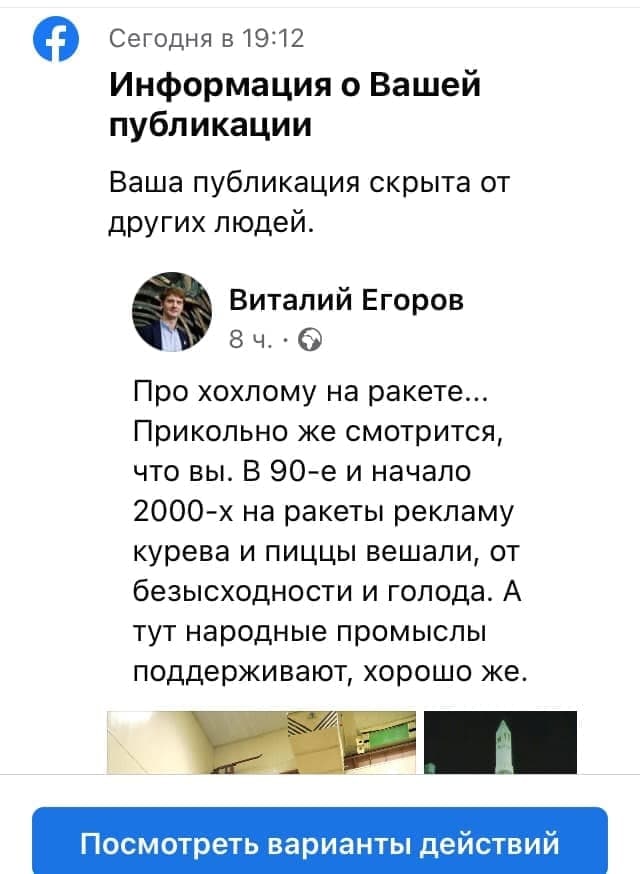Open the left post image thumbnail

coord(261,741)
